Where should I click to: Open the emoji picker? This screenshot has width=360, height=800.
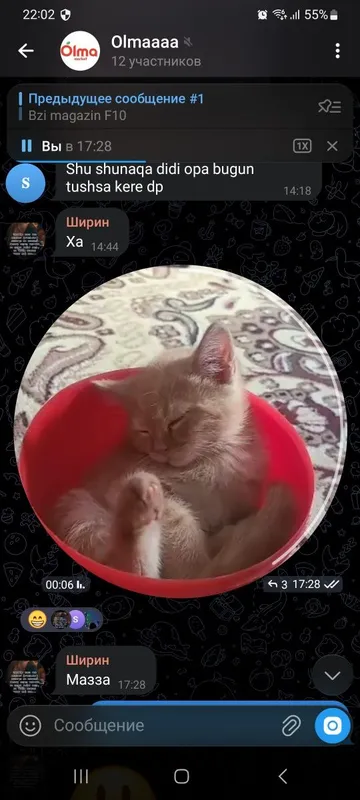[x=30, y=725]
